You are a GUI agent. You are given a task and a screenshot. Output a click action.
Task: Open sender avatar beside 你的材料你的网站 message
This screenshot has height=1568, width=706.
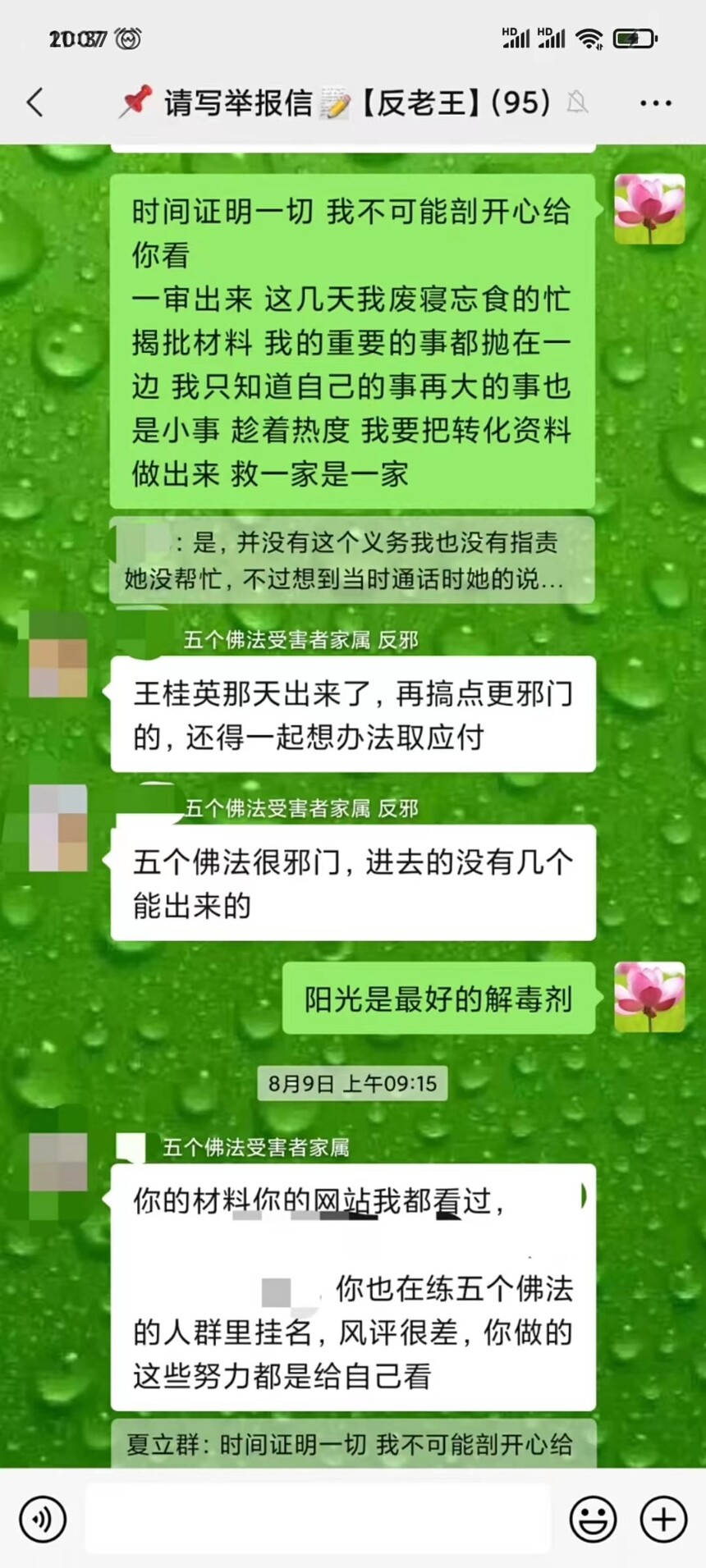coord(58,1162)
